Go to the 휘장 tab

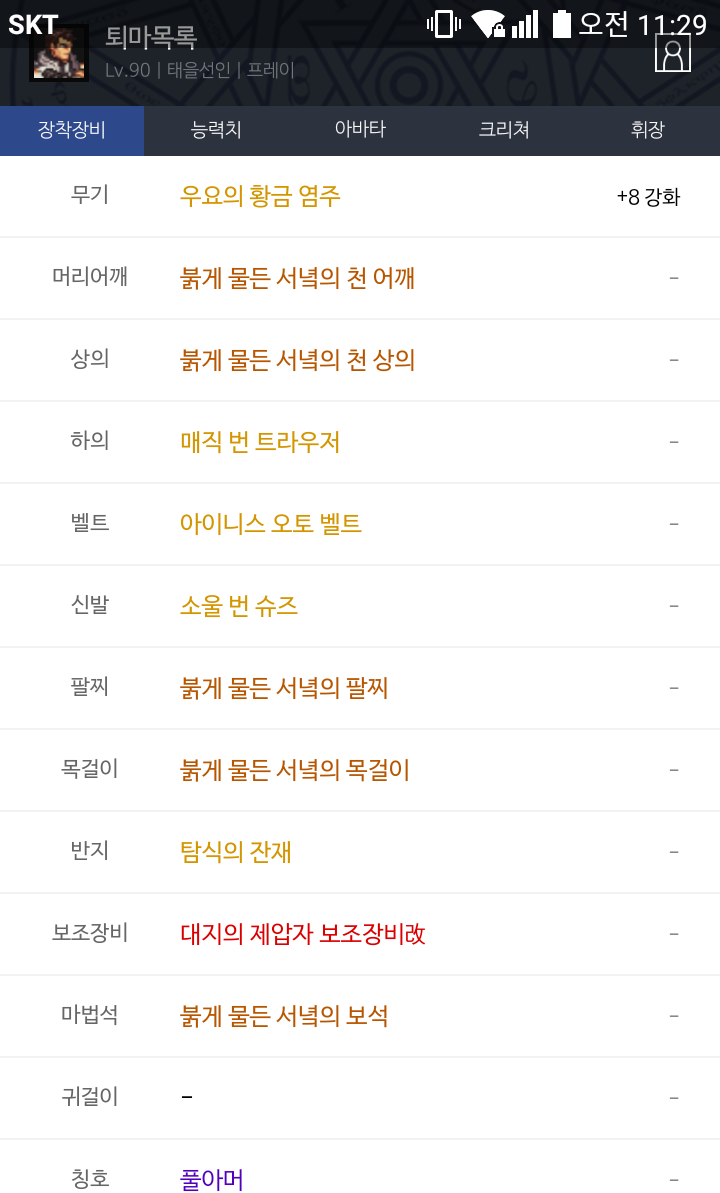(648, 130)
